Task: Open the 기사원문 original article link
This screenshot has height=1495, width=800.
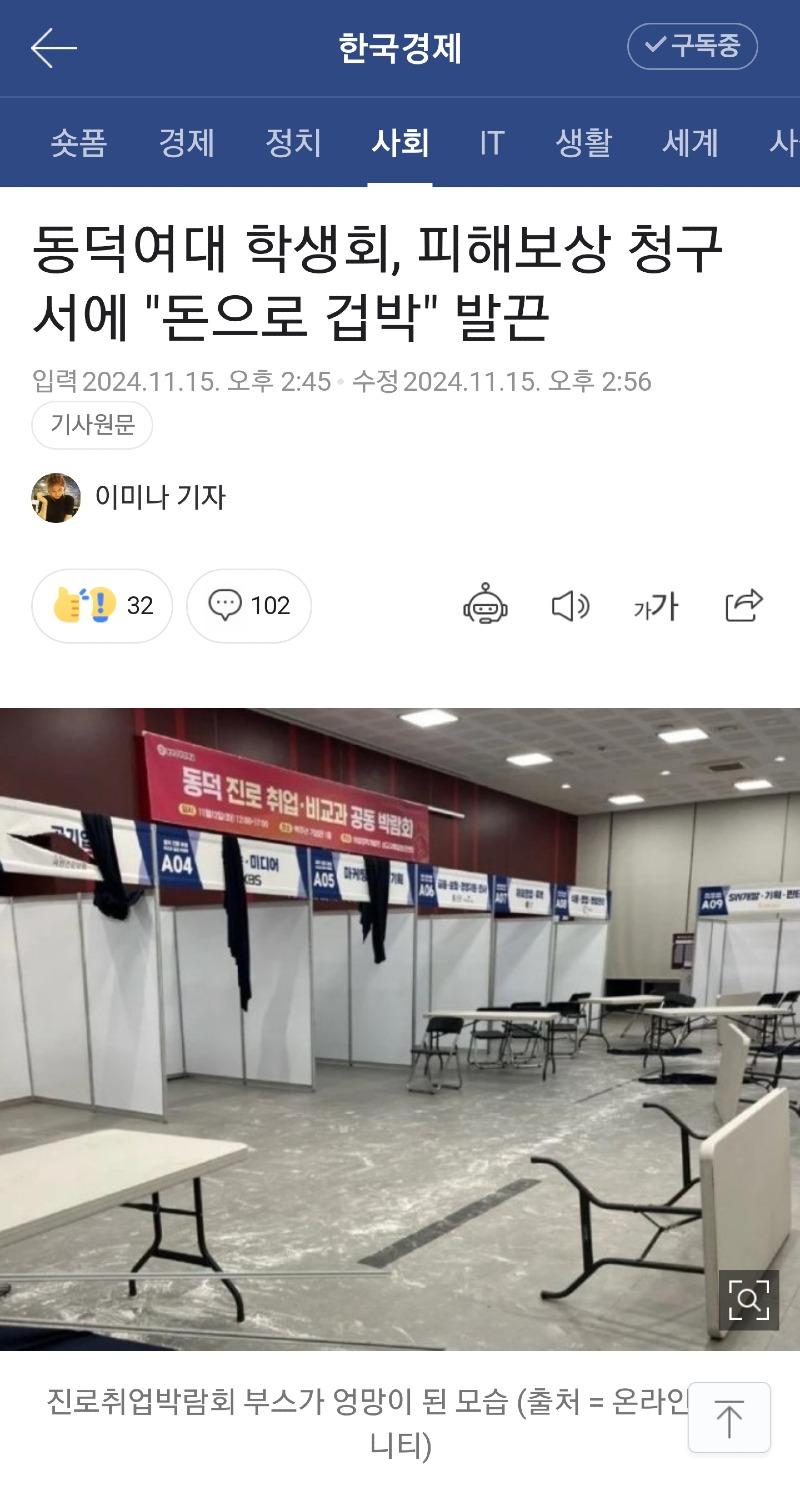Action: coord(92,425)
